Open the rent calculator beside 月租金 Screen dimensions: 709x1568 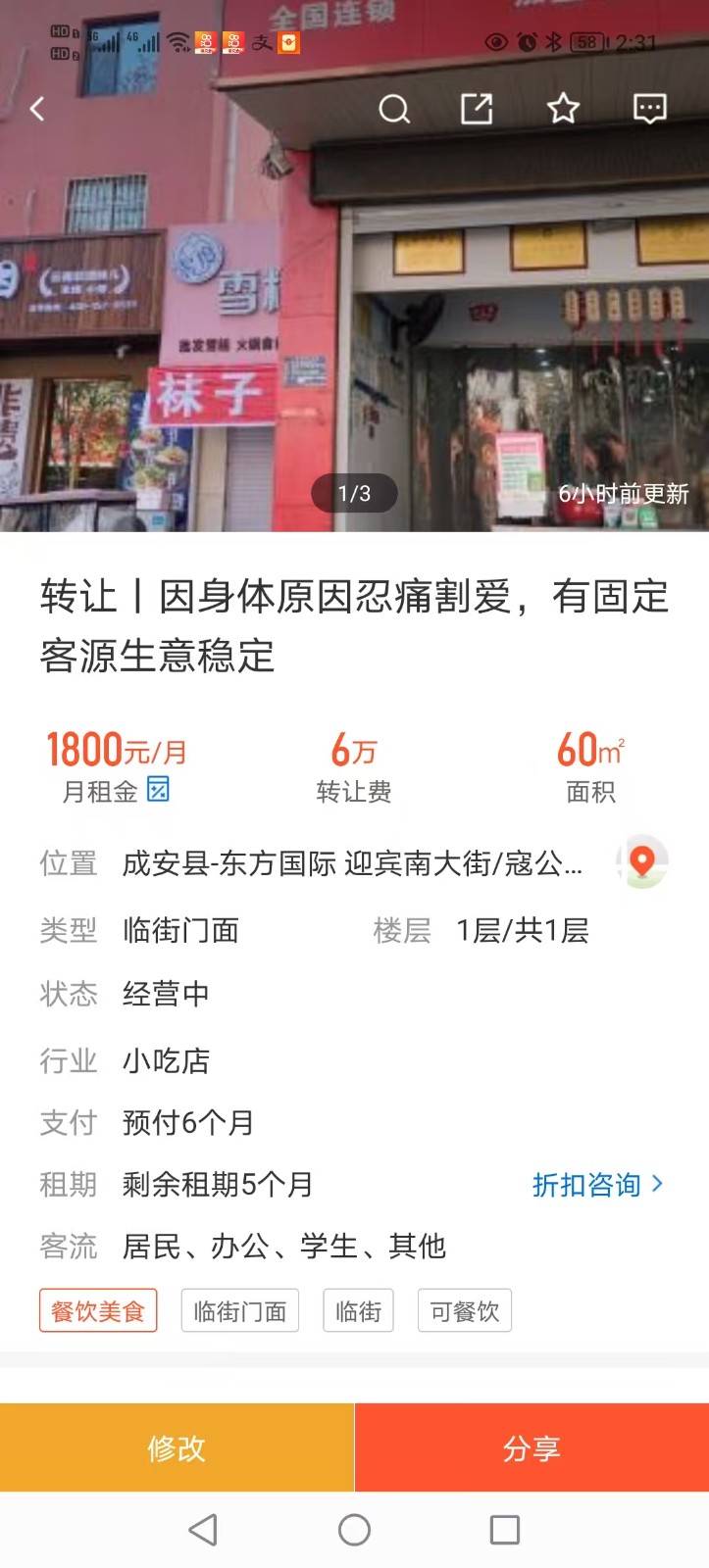158,789
